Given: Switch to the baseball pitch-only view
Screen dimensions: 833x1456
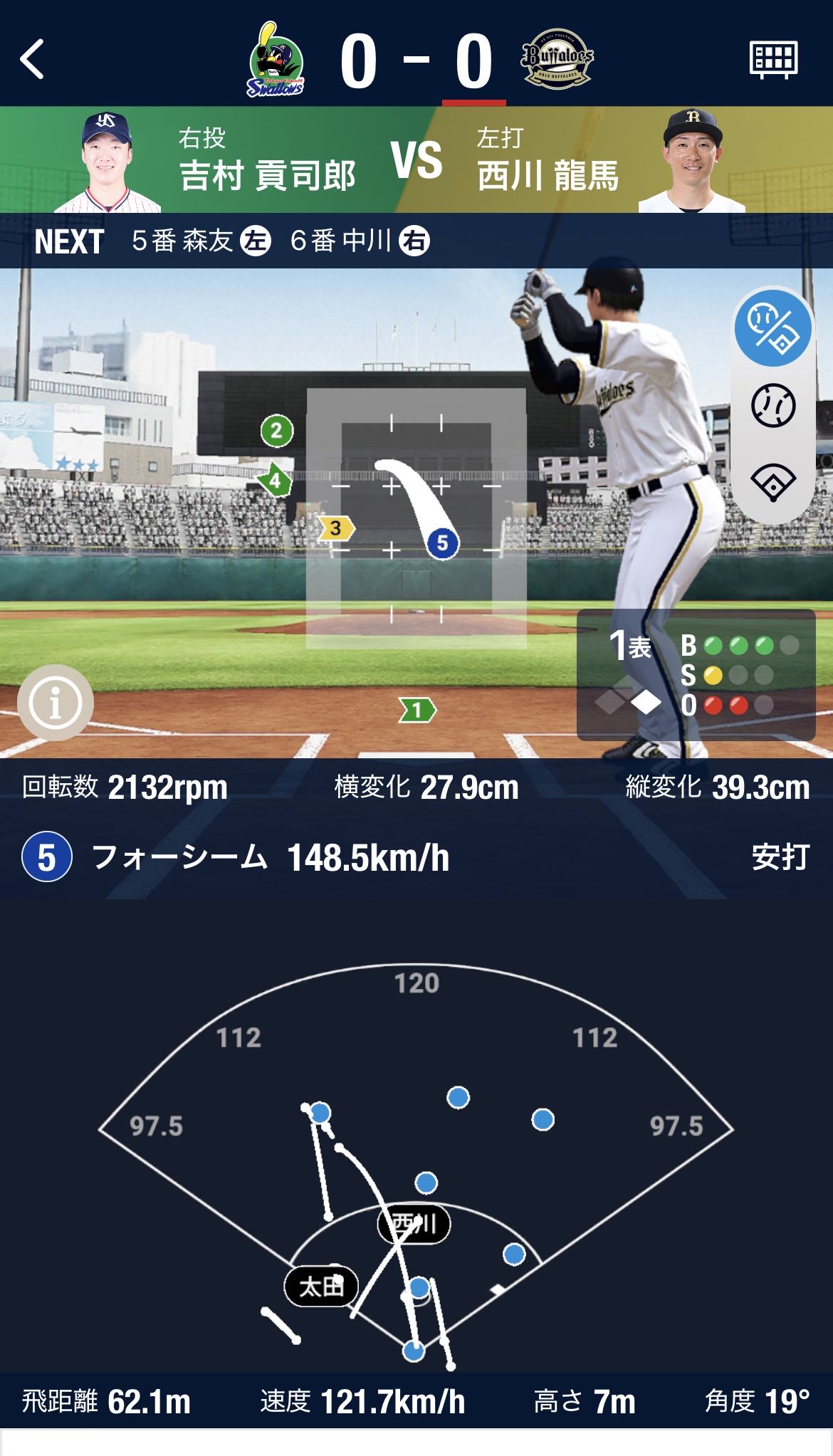Looking at the screenshot, I should click(773, 406).
